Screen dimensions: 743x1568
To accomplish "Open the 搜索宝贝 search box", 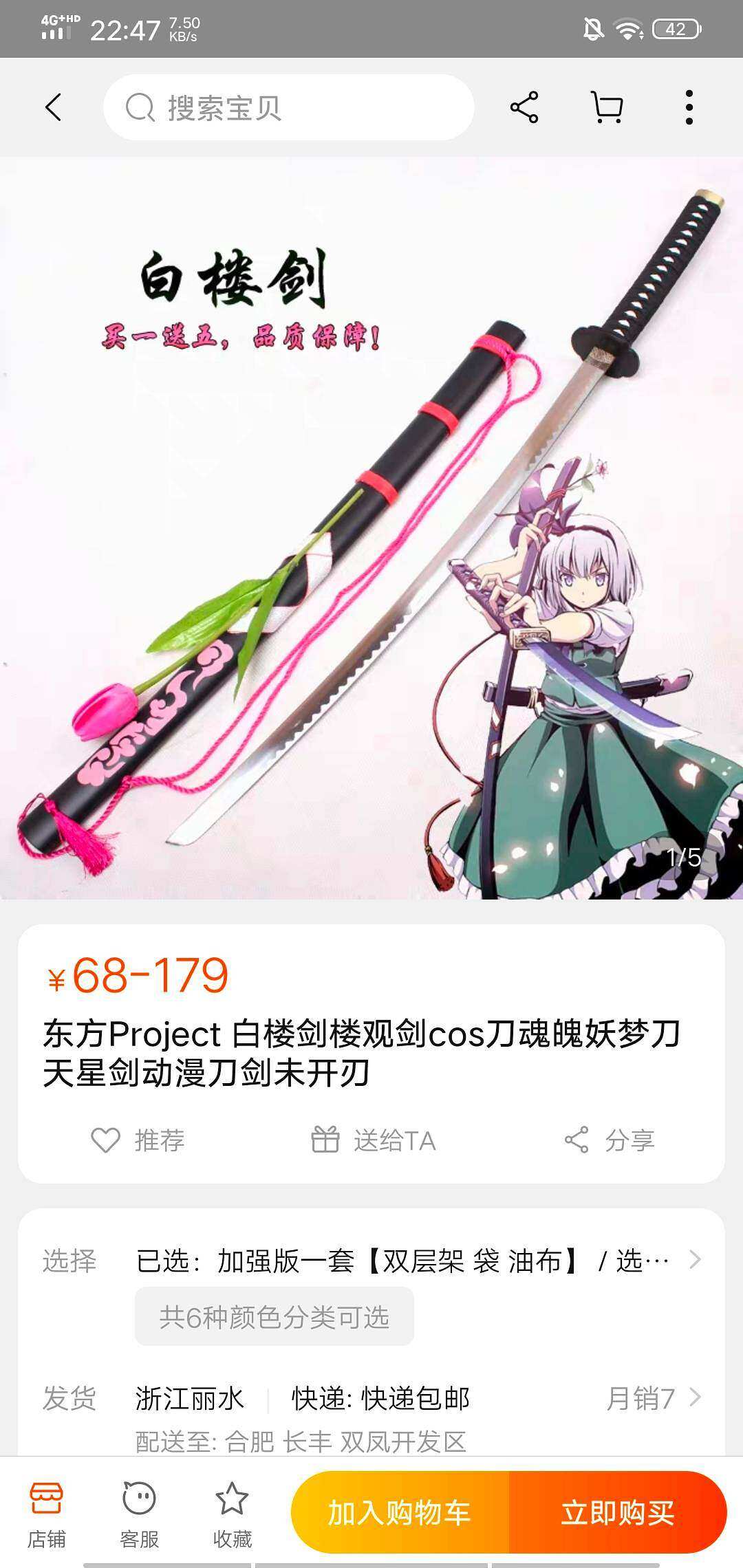I will [x=289, y=108].
